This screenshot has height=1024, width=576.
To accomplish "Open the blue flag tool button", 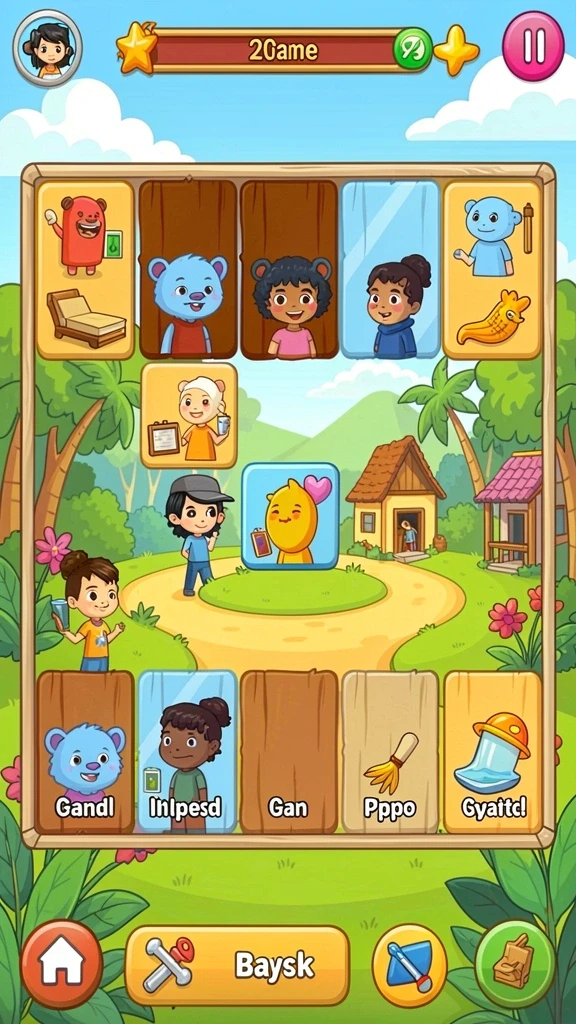I will click(409, 965).
